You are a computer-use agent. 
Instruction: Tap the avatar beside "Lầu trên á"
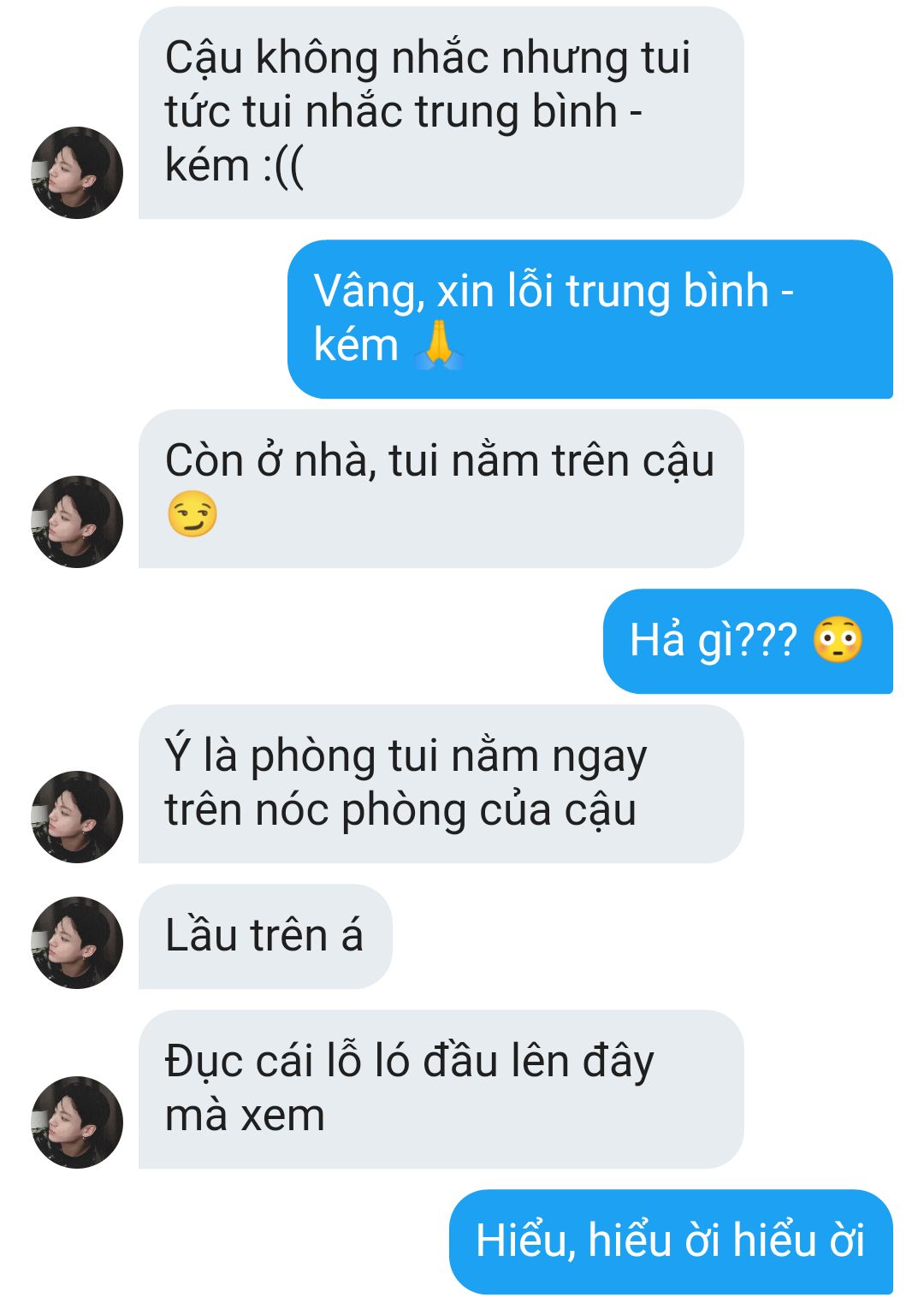click(77, 943)
